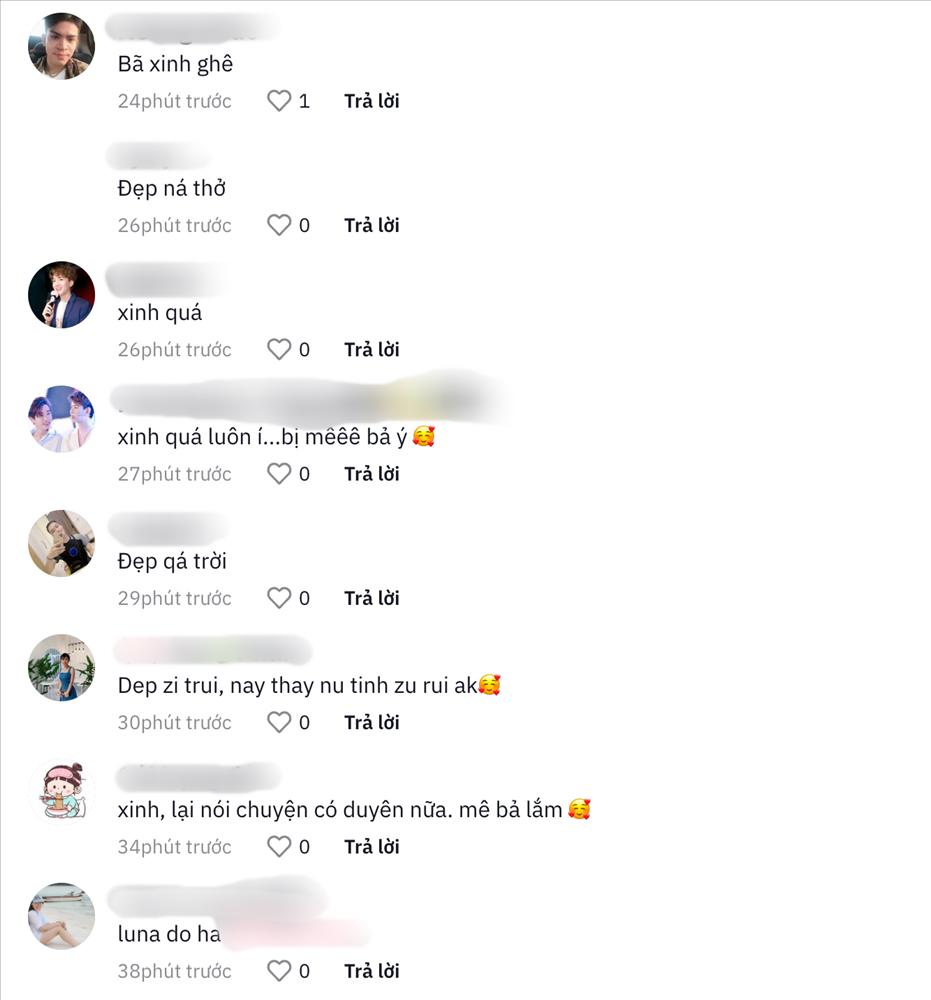931x1000 pixels.
Task: Reply to the comment 'Đẹp qá trời'
Action: 371,598
